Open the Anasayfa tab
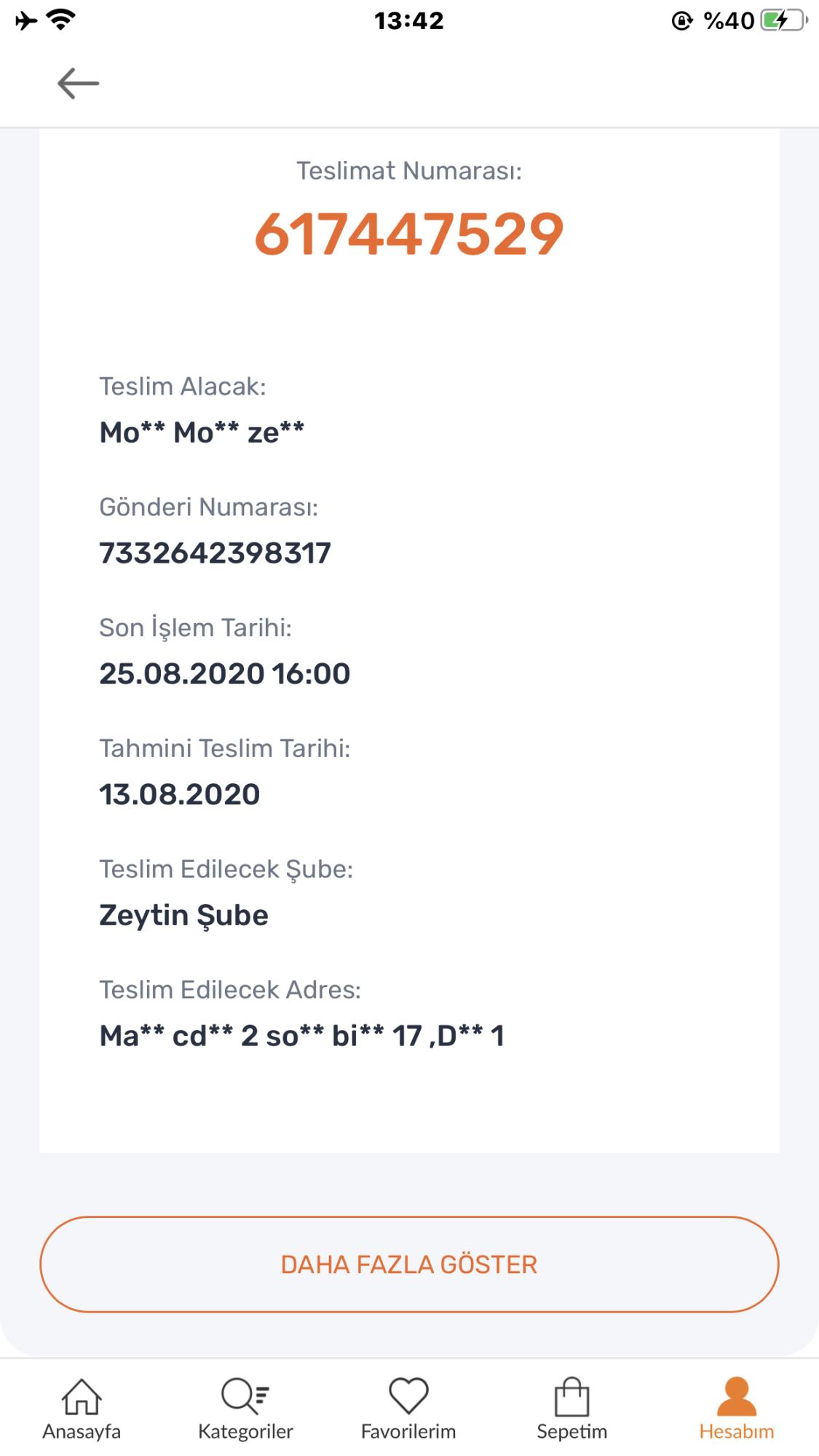Screen dimensions: 819x1456 click(x=82, y=1409)
